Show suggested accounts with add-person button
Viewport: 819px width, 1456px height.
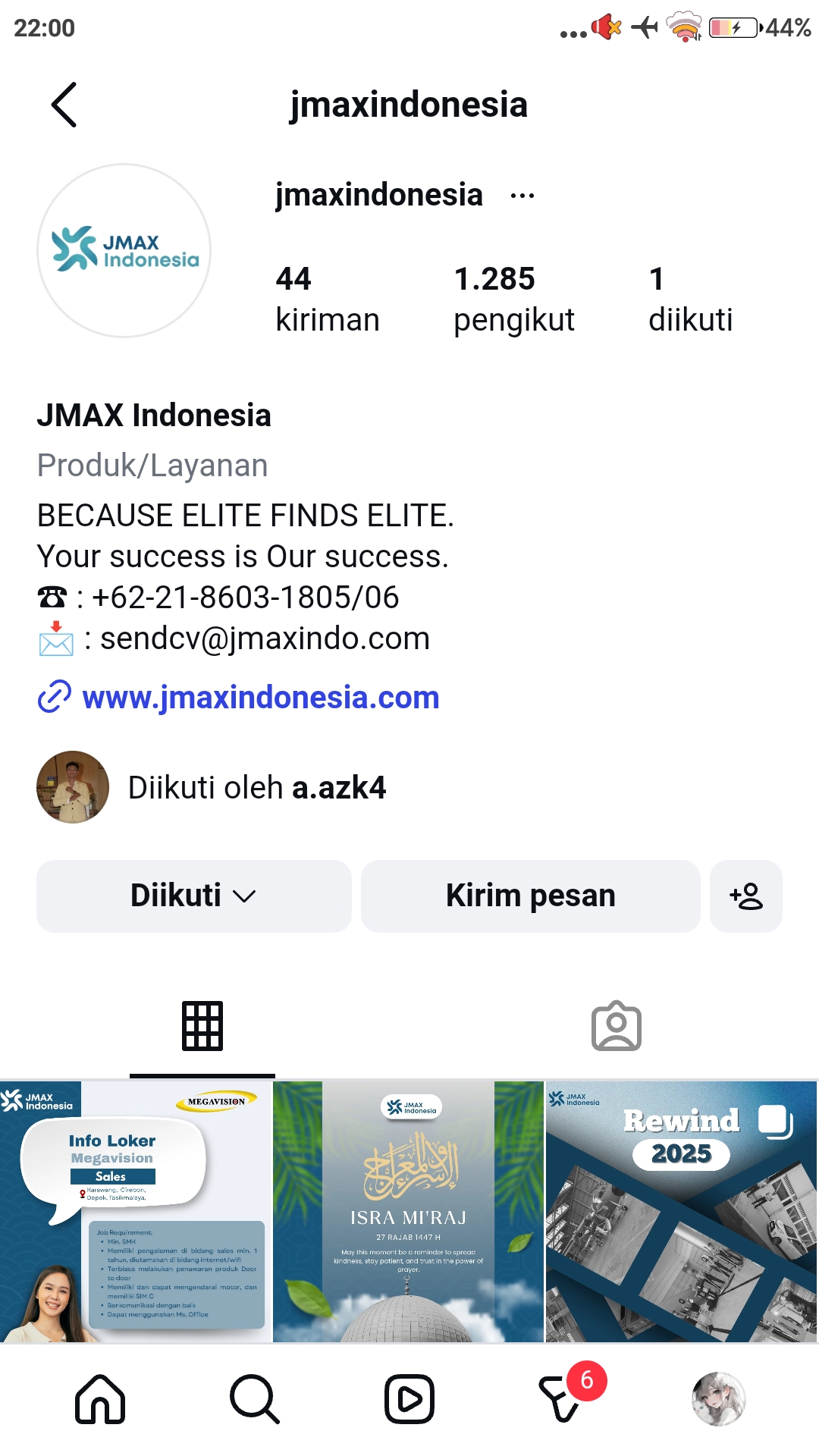click(745, 896)
